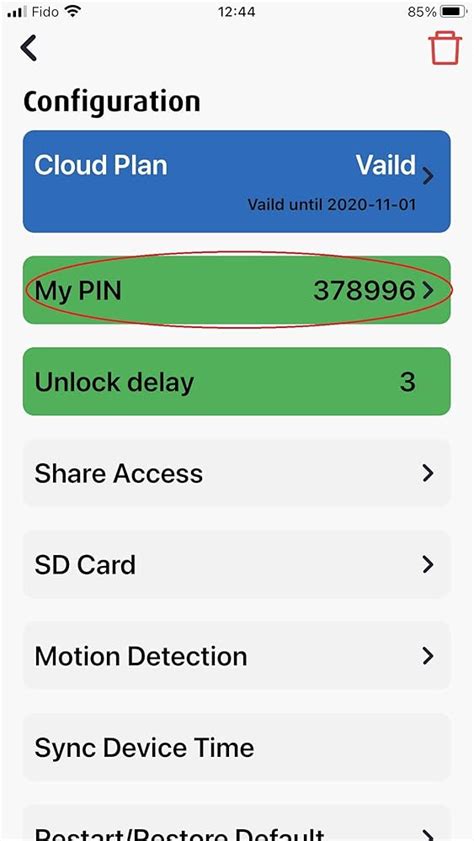Open Motion Detection settings
474x841 pixels.
[236, 656]
